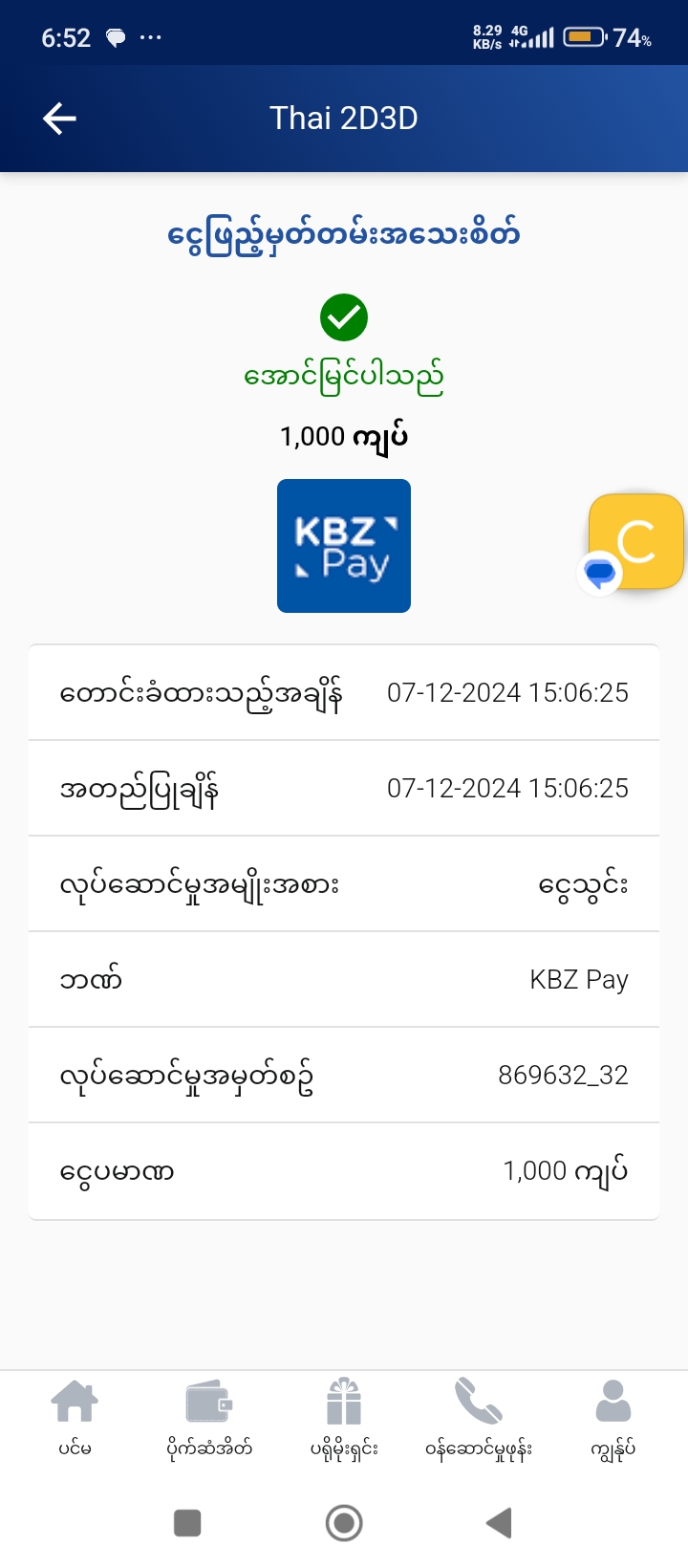
Task: Tap the system back triangle
Action: point(500,1523)
